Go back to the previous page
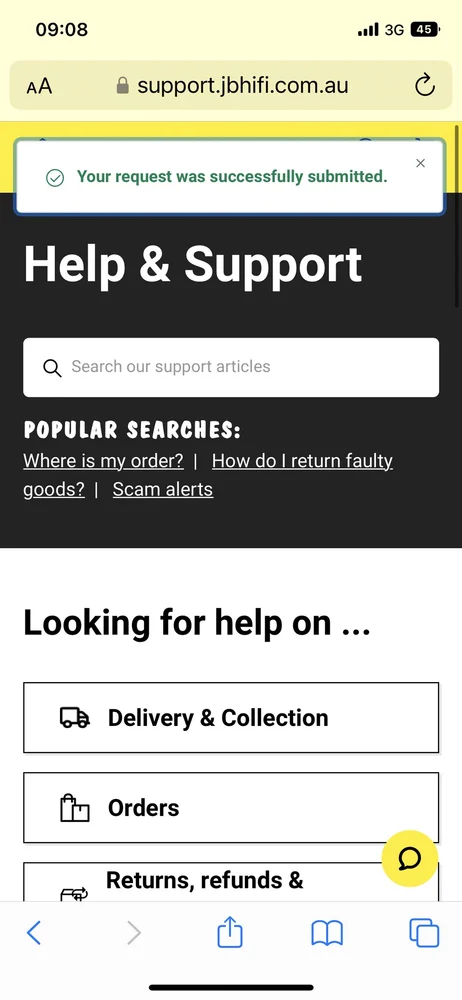This screenshot has width=462, height=1000. (x=33, y=933)
